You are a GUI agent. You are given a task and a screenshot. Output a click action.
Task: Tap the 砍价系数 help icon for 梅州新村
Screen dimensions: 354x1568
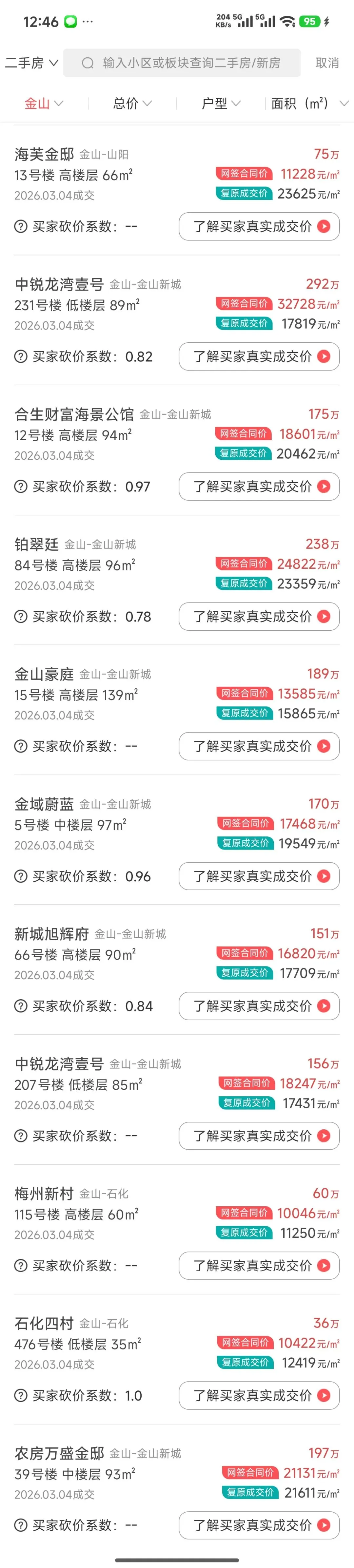click(x=21, y=1266)
